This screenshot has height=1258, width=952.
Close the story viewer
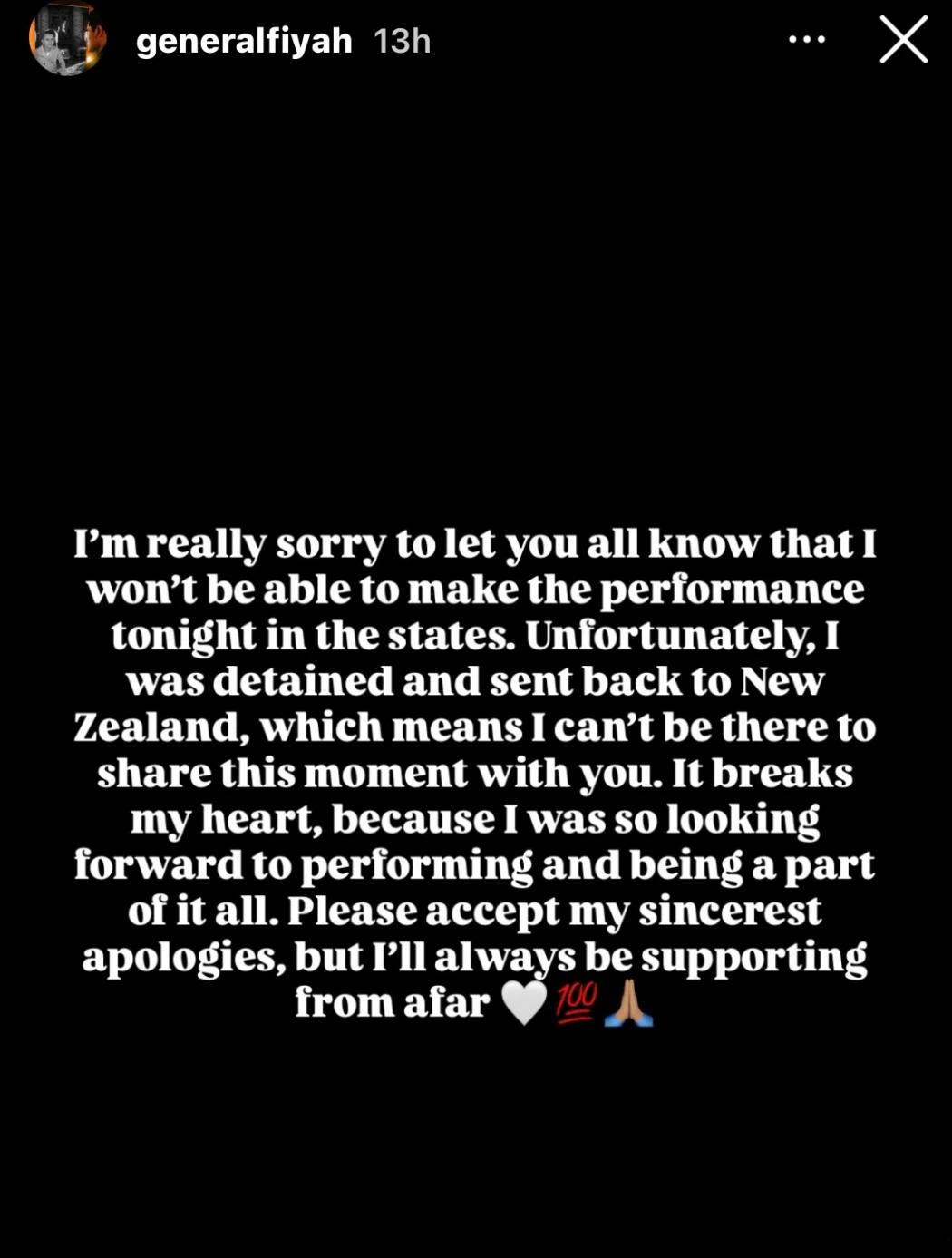[x=903, y=41]
